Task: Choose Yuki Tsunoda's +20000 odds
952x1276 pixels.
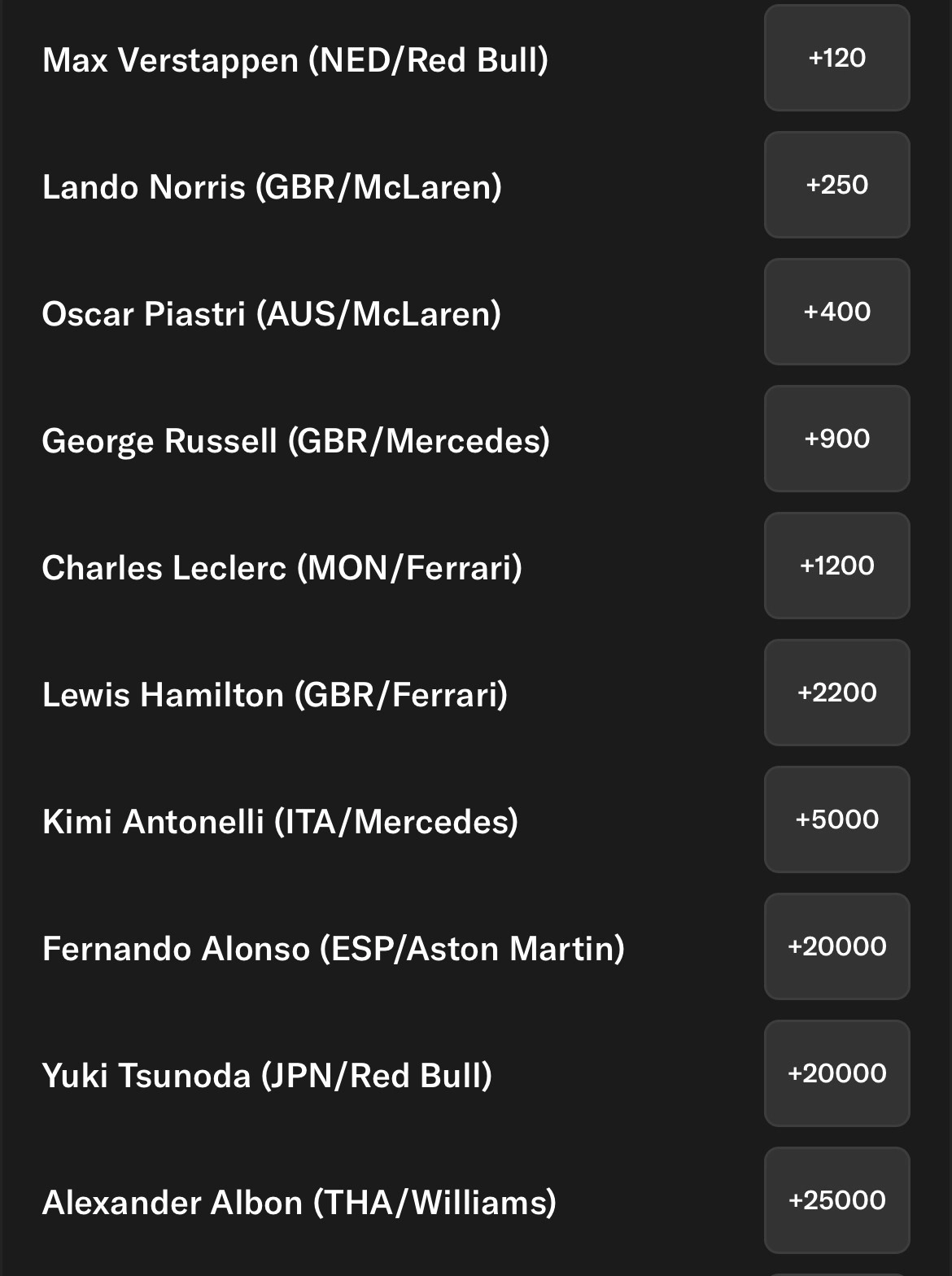Action: click(x=836, y=1073)
